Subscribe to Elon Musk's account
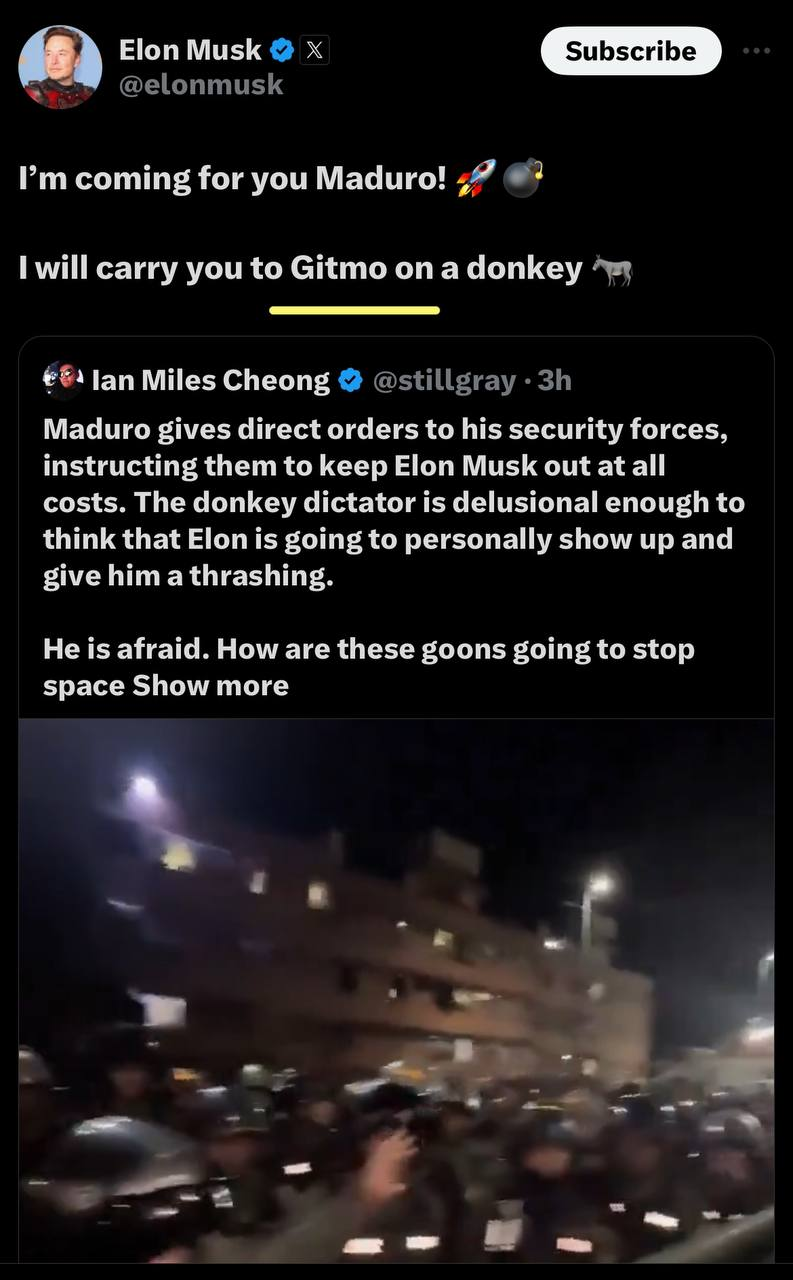Image resolution: width=793 pixels, height=1280 pixels. coord(630,51)
